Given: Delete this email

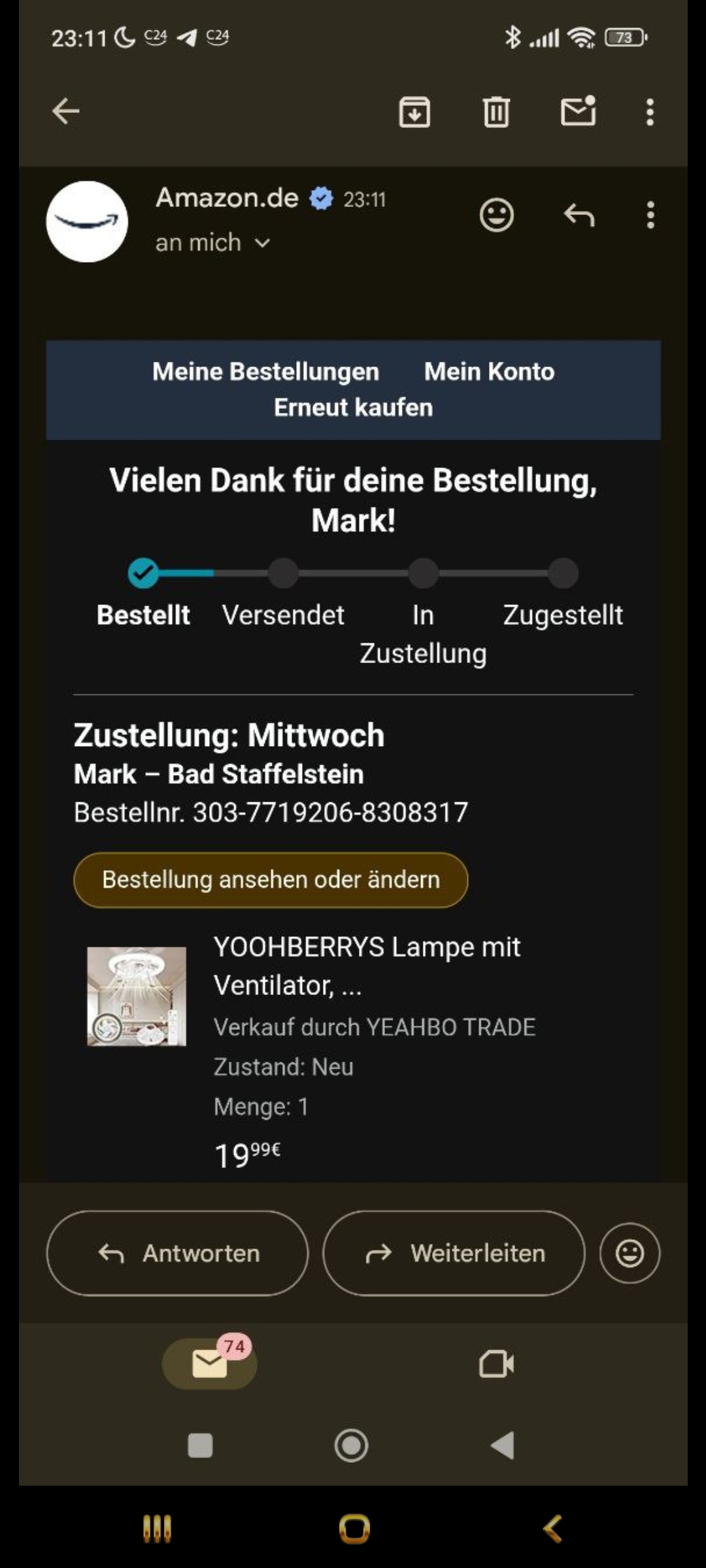Looking at the screenshot, I should (496, 112).
